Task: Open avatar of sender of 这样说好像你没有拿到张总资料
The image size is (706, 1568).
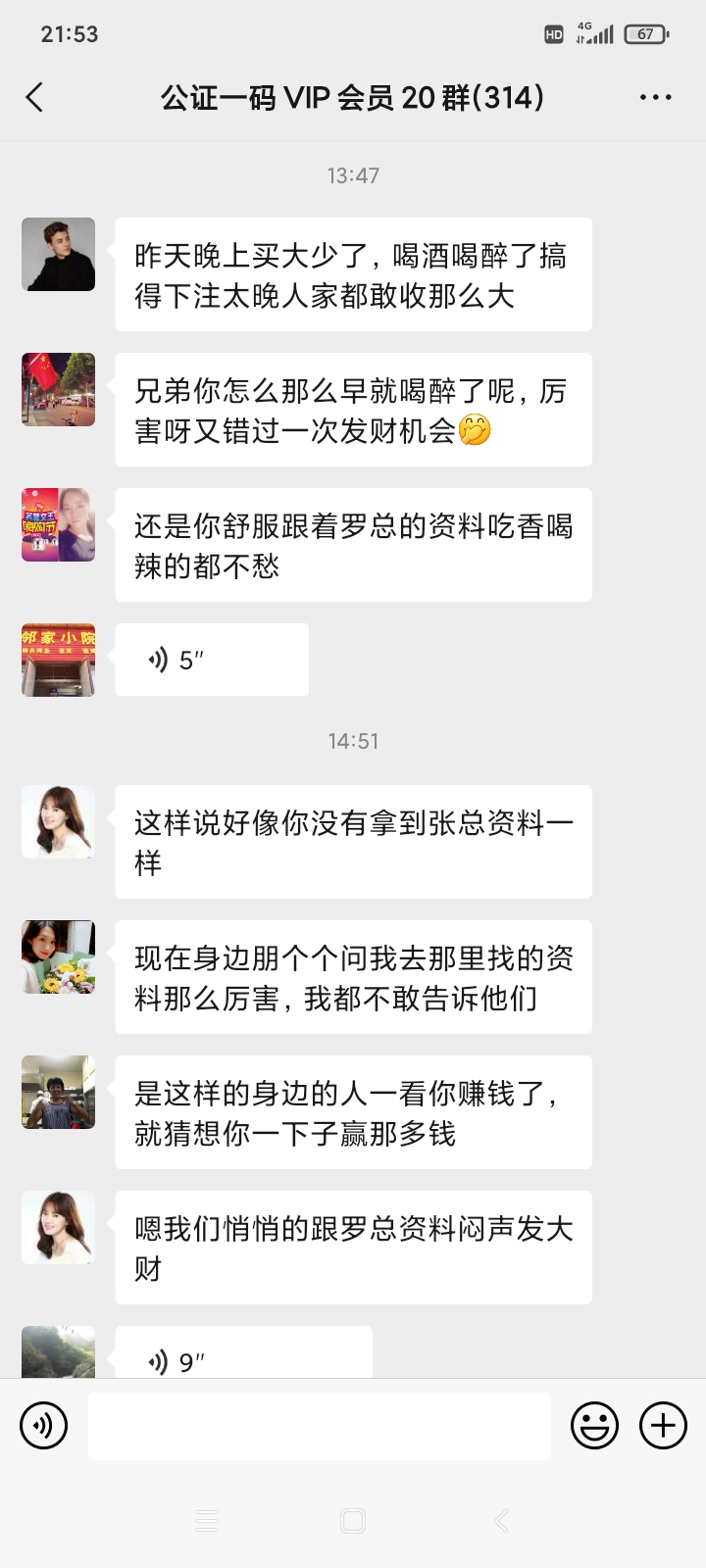Action: 59,822
